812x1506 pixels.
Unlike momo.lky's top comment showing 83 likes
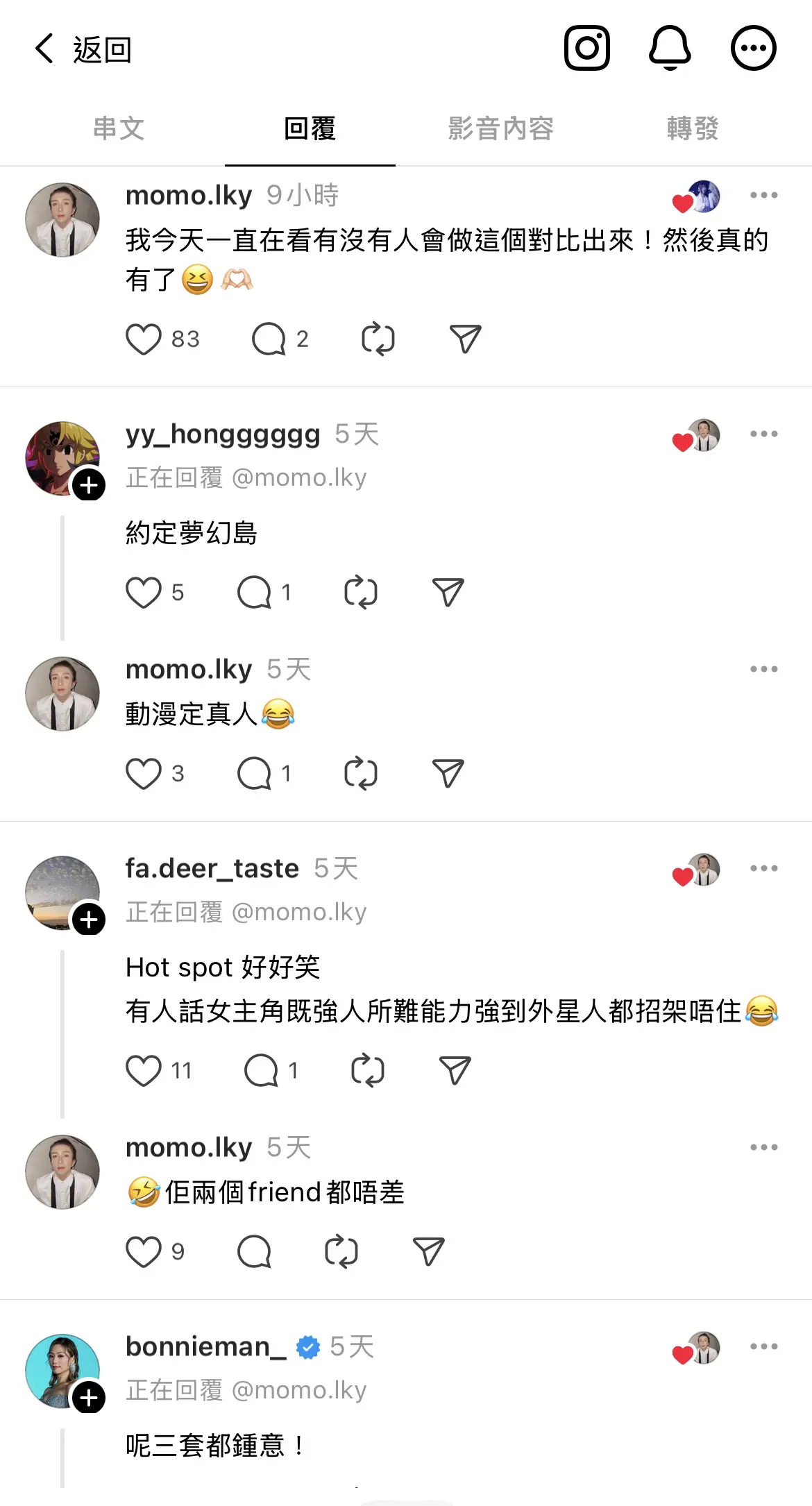144,339
